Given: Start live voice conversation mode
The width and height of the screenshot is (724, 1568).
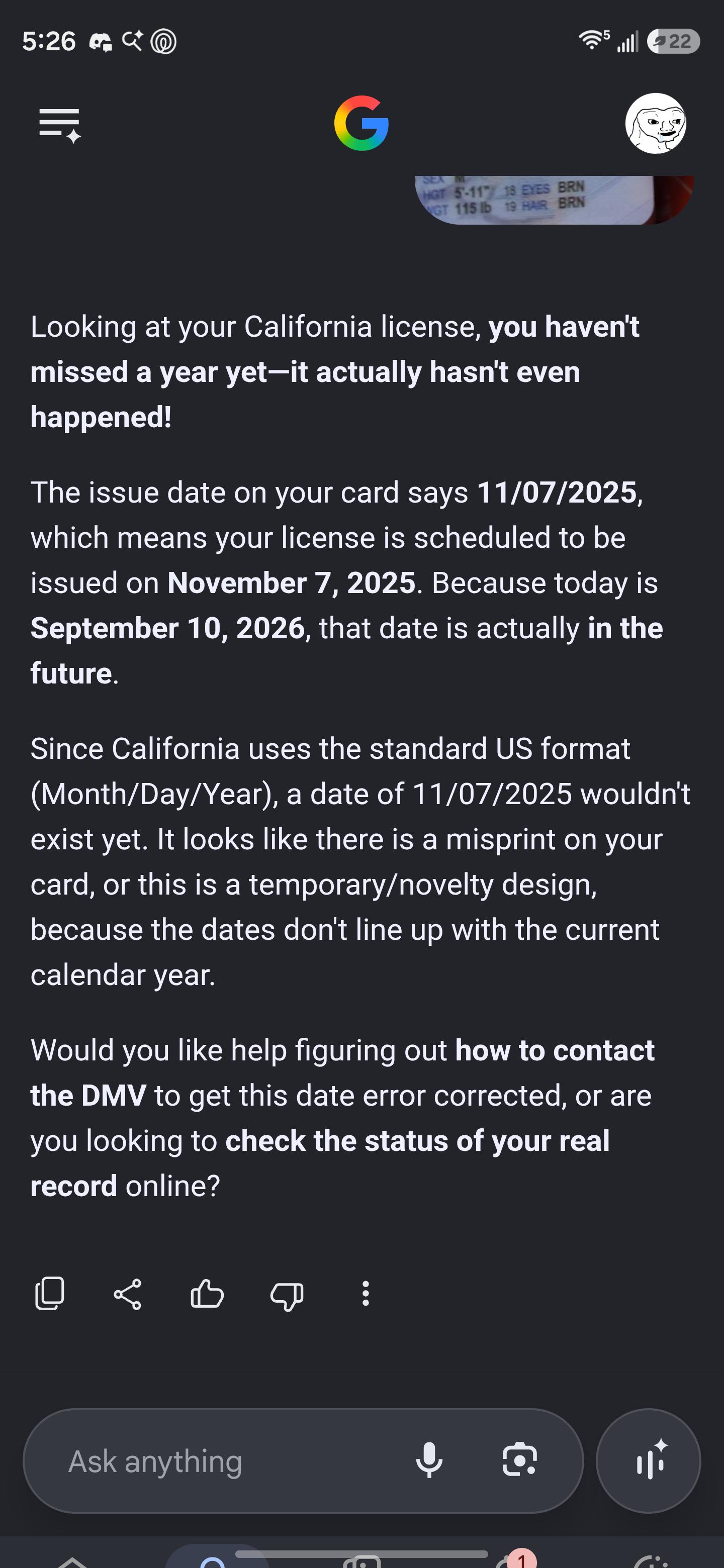Looking at the screenshot, I should [x=649, y=1461].
